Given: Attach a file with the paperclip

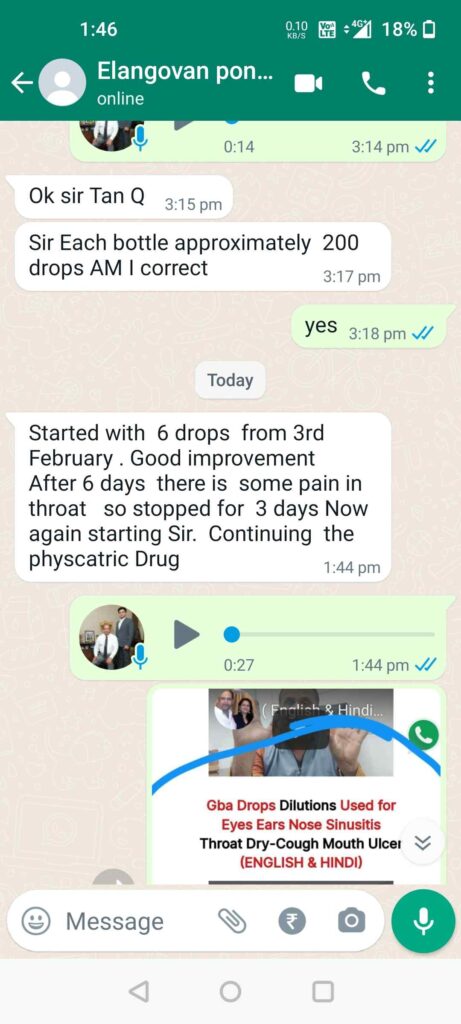Looking at the screenshot, I should tap(232, 921).
